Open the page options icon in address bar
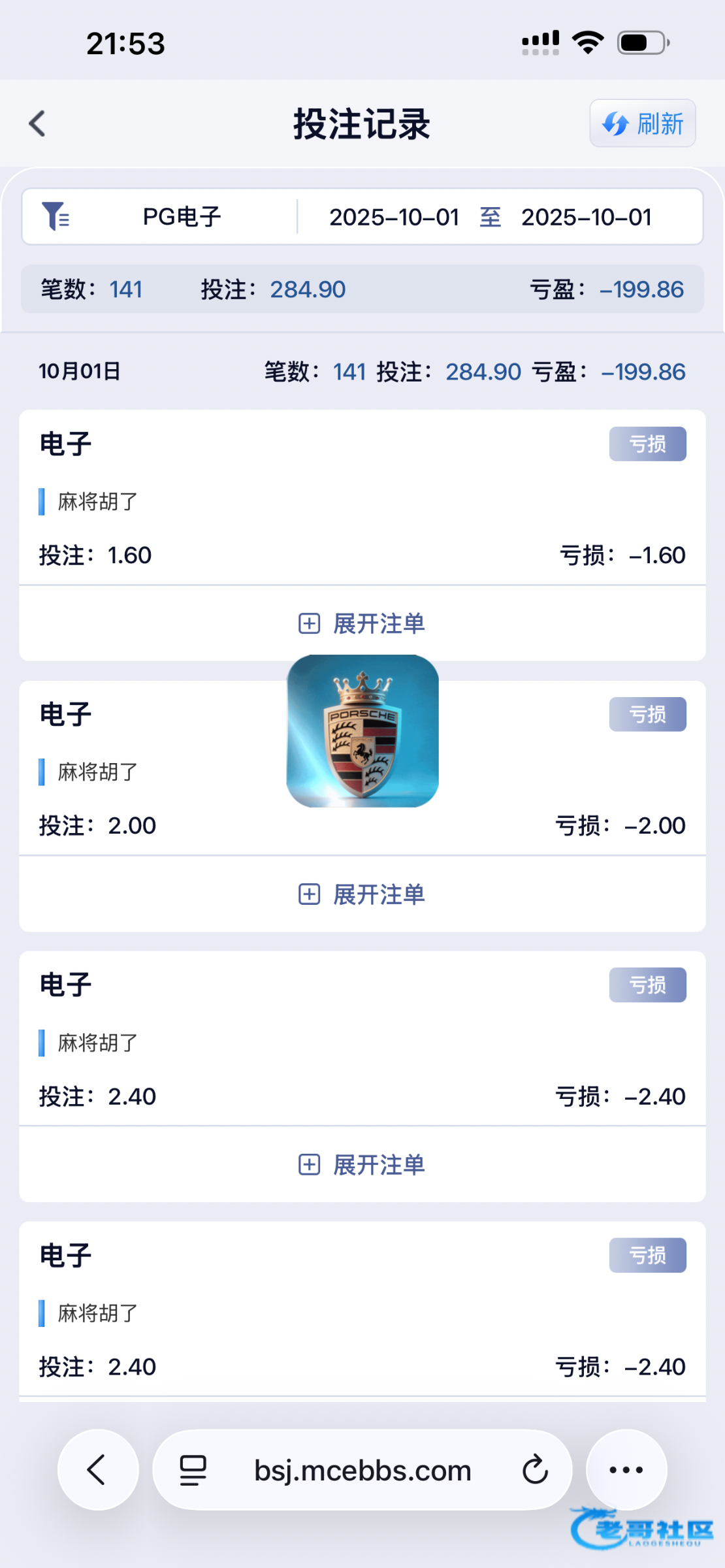The image size is (725, 1568). pos(193,1470)
